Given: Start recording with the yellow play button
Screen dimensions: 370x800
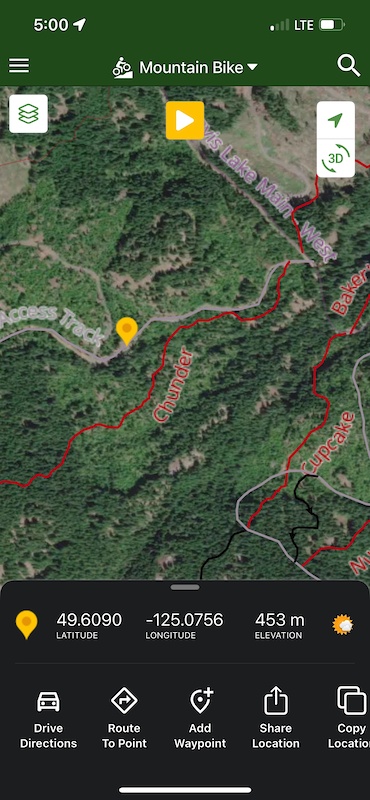Looking at the screenshot, I should [185, 120].
